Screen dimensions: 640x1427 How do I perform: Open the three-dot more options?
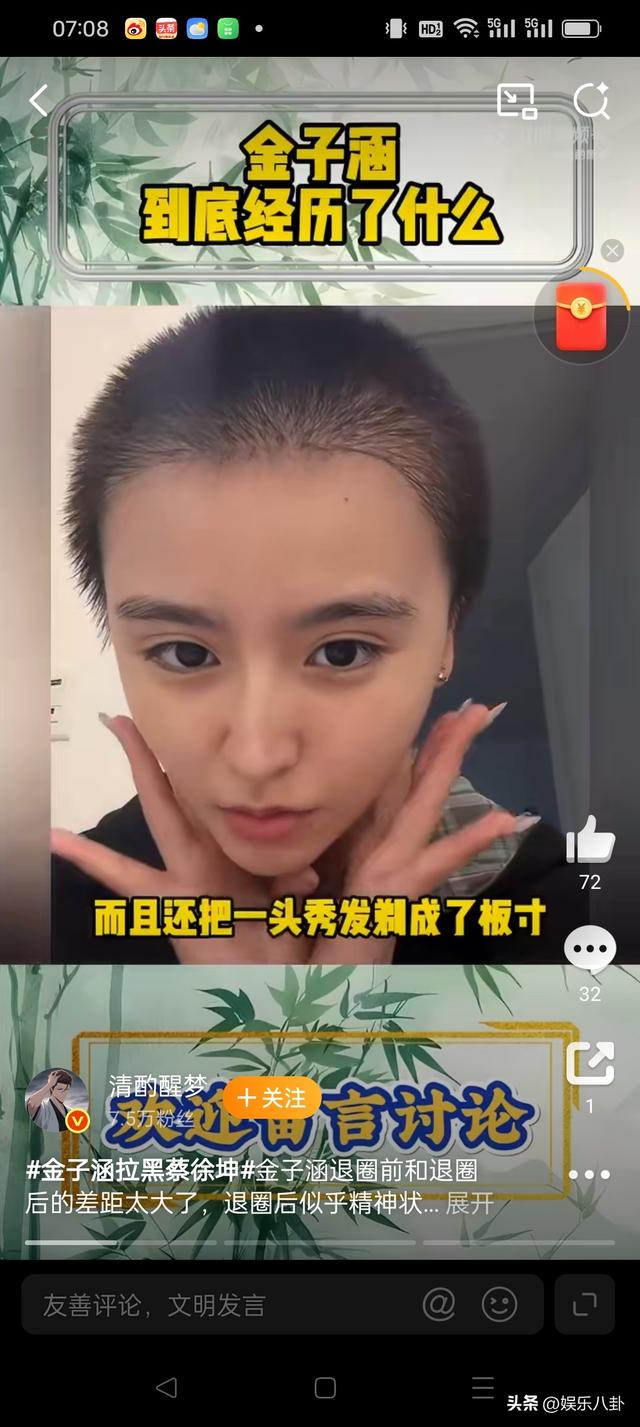(x=589, y=1174)
